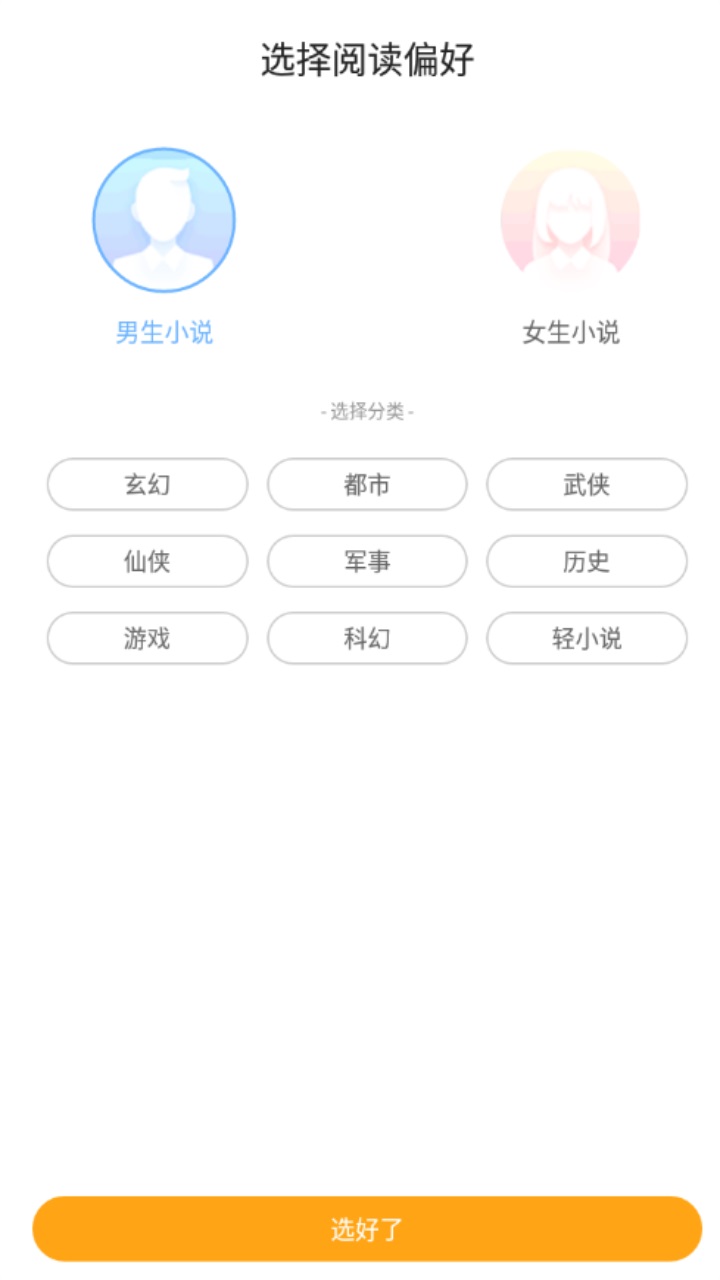Enable the 仙侠 category pill
720x1280 pixels.
[147, 561]
